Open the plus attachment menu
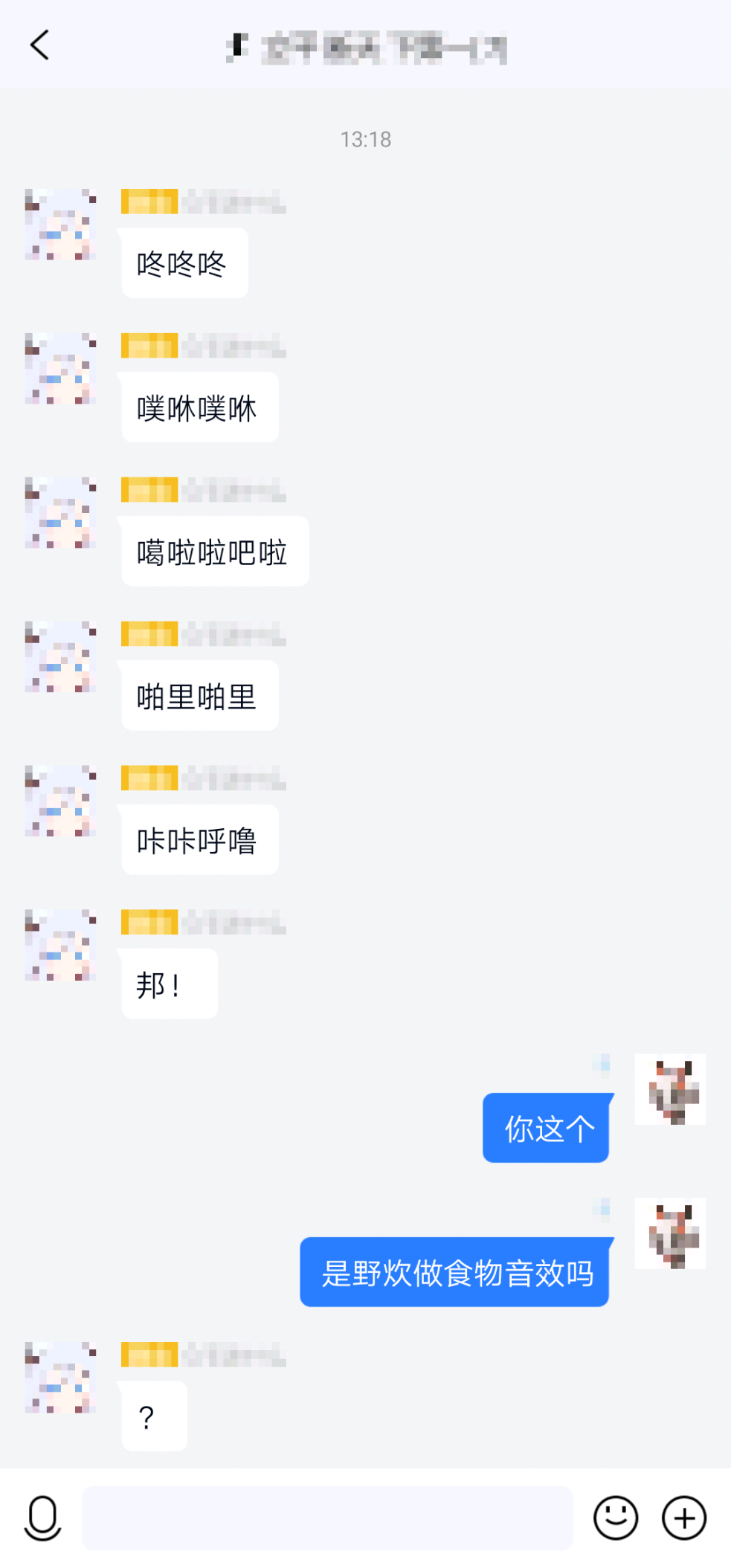Viewport: 731px width, 1568px height. pos(684,1517)
